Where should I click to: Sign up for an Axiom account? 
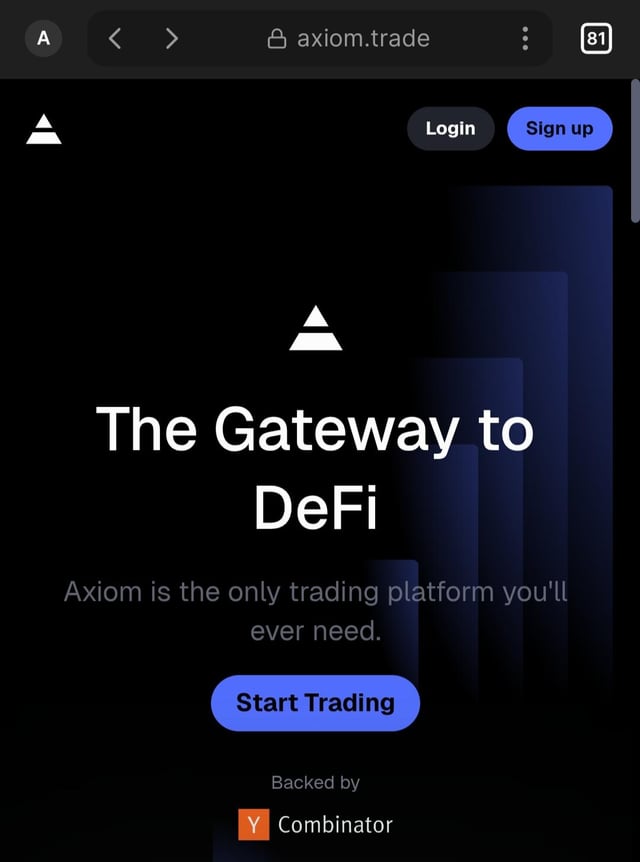click(559, 128)
